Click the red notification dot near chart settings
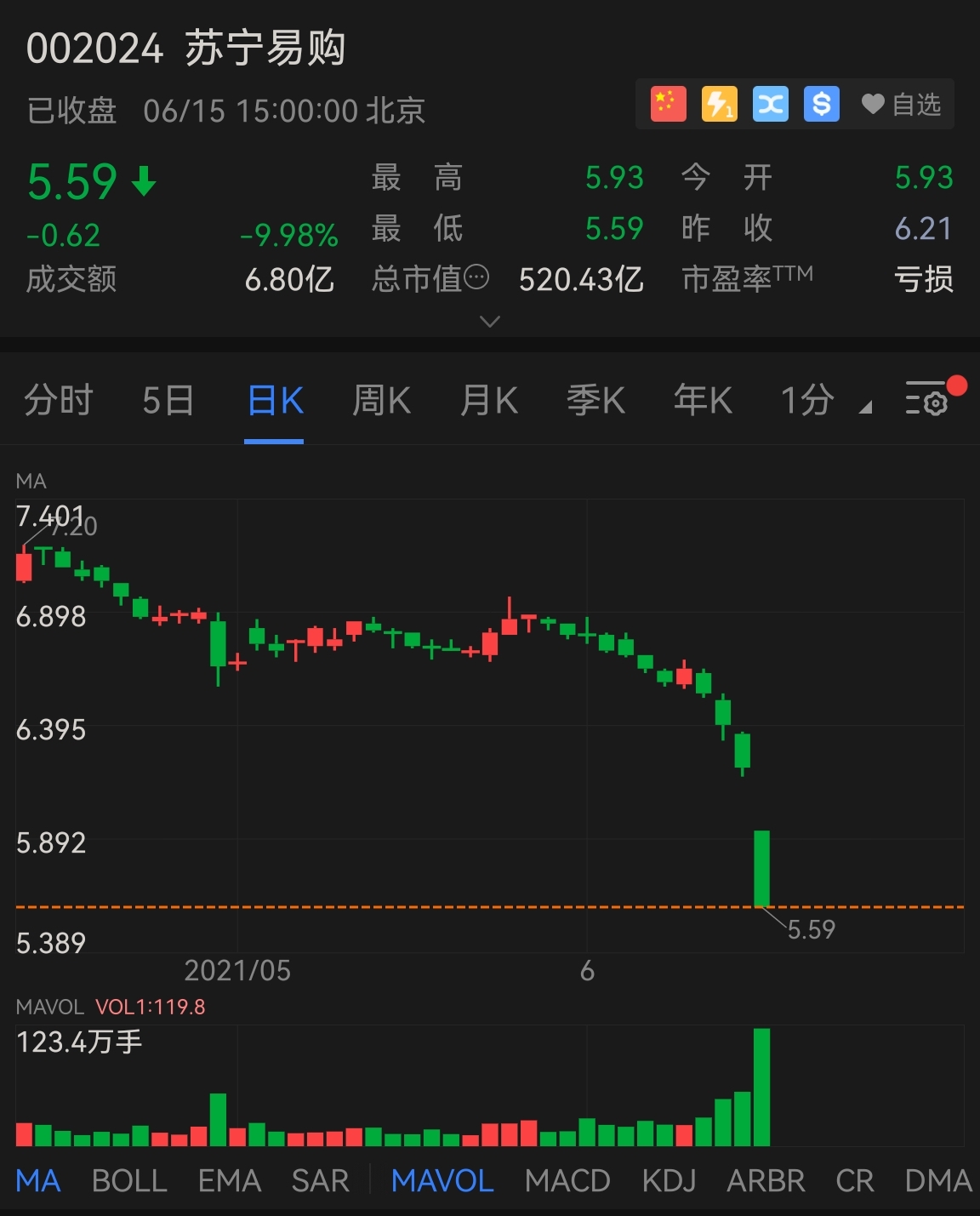 (x=956, y=385)
